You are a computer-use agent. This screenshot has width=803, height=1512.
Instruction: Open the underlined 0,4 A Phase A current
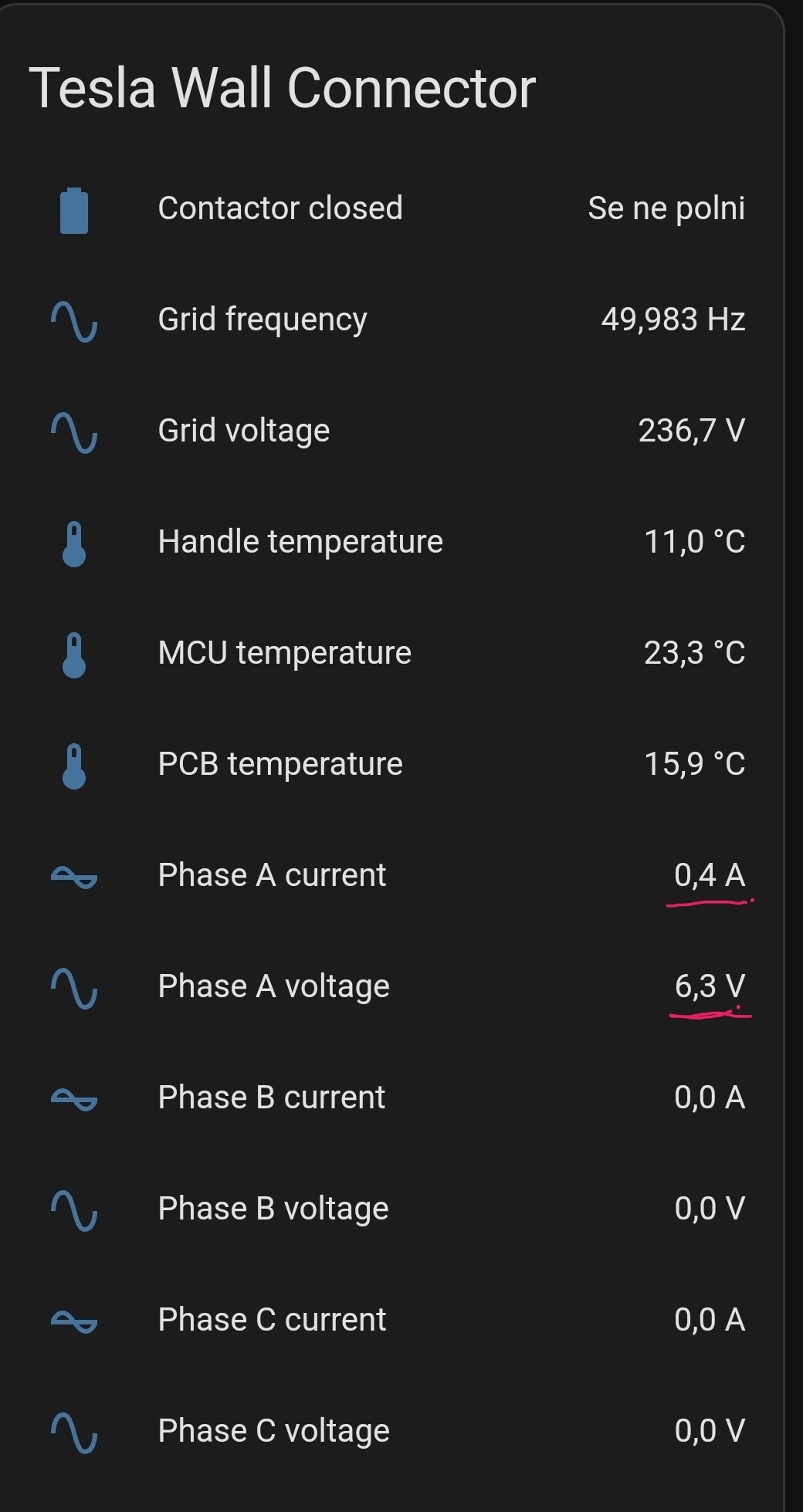pos(709,876)
